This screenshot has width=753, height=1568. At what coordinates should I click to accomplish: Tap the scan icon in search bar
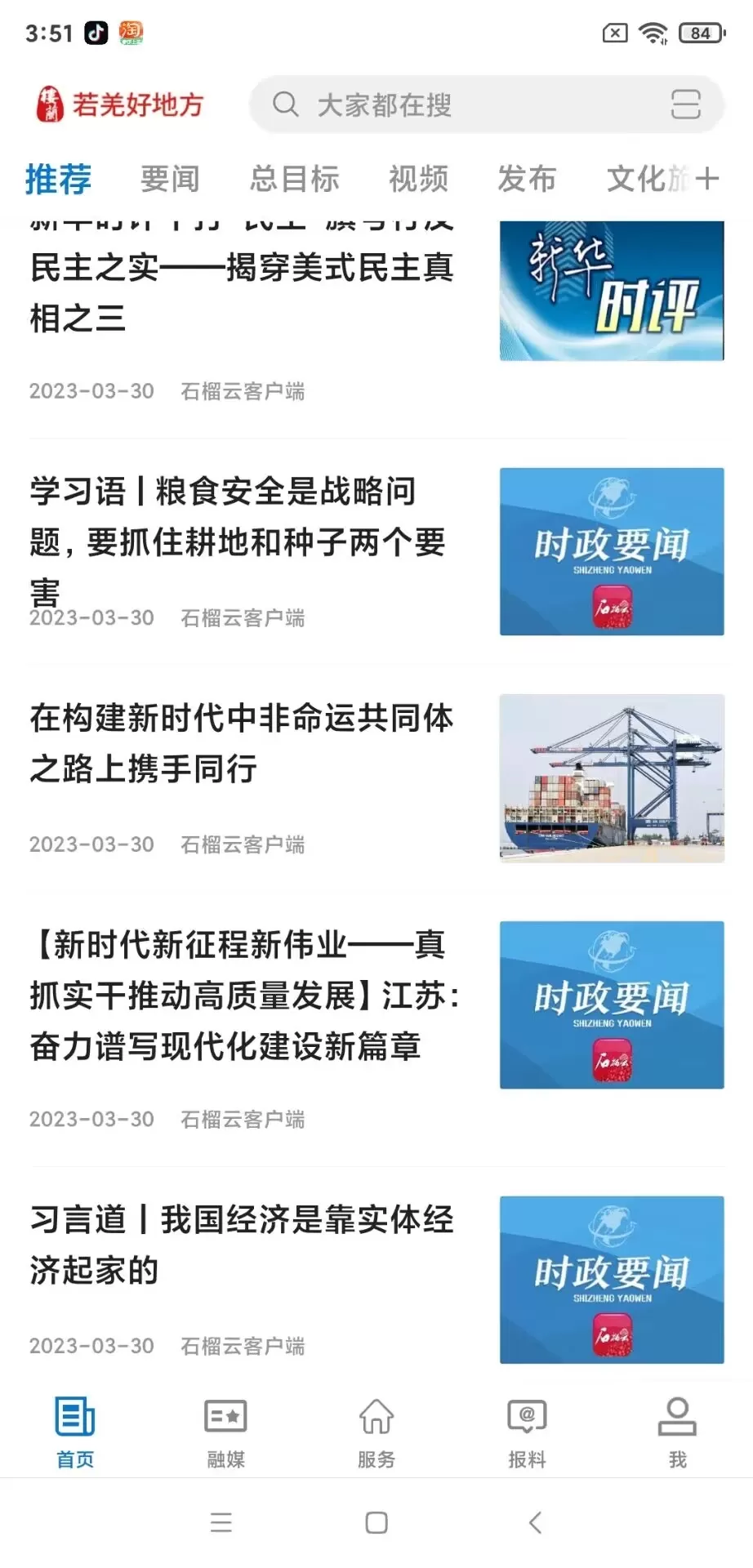(685, 105)
